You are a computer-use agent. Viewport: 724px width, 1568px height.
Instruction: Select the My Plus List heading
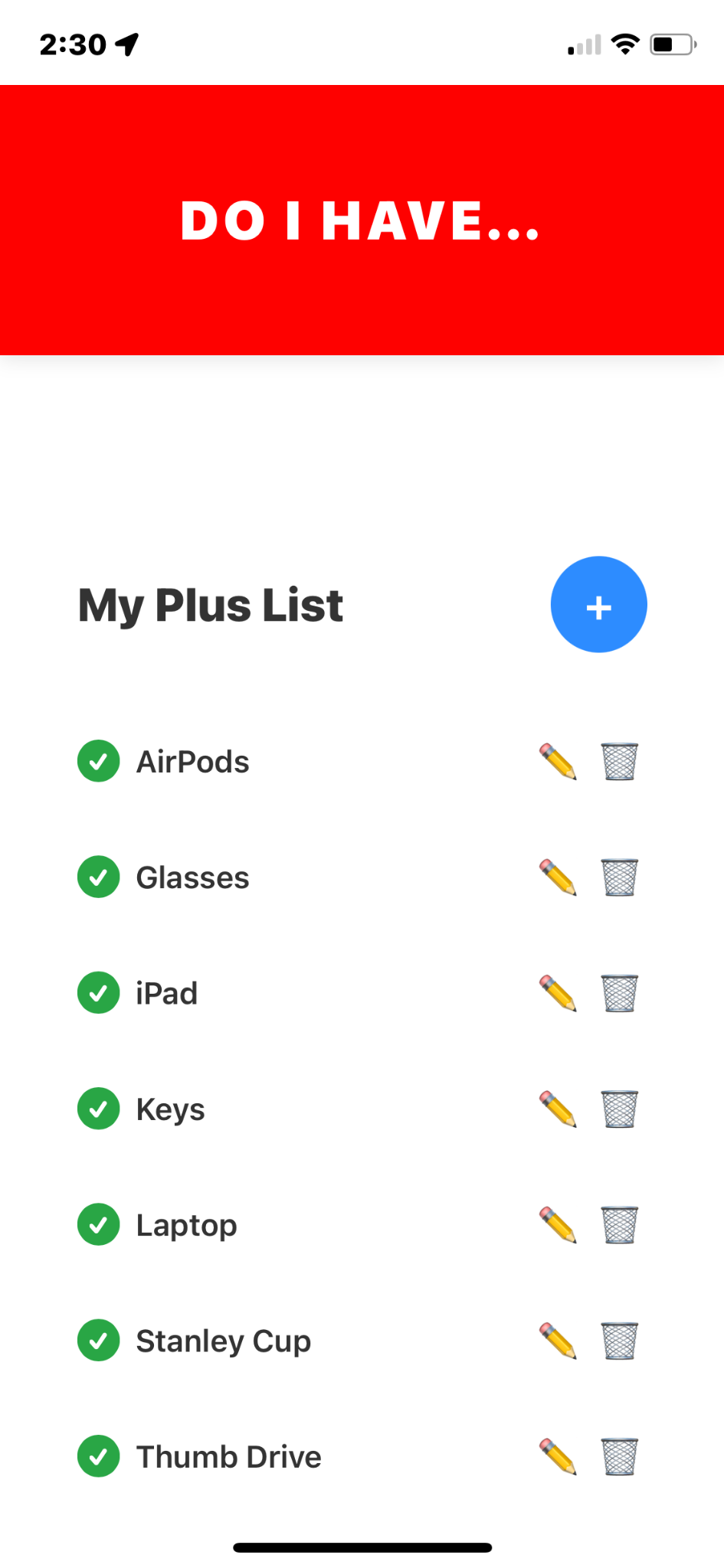210,604
